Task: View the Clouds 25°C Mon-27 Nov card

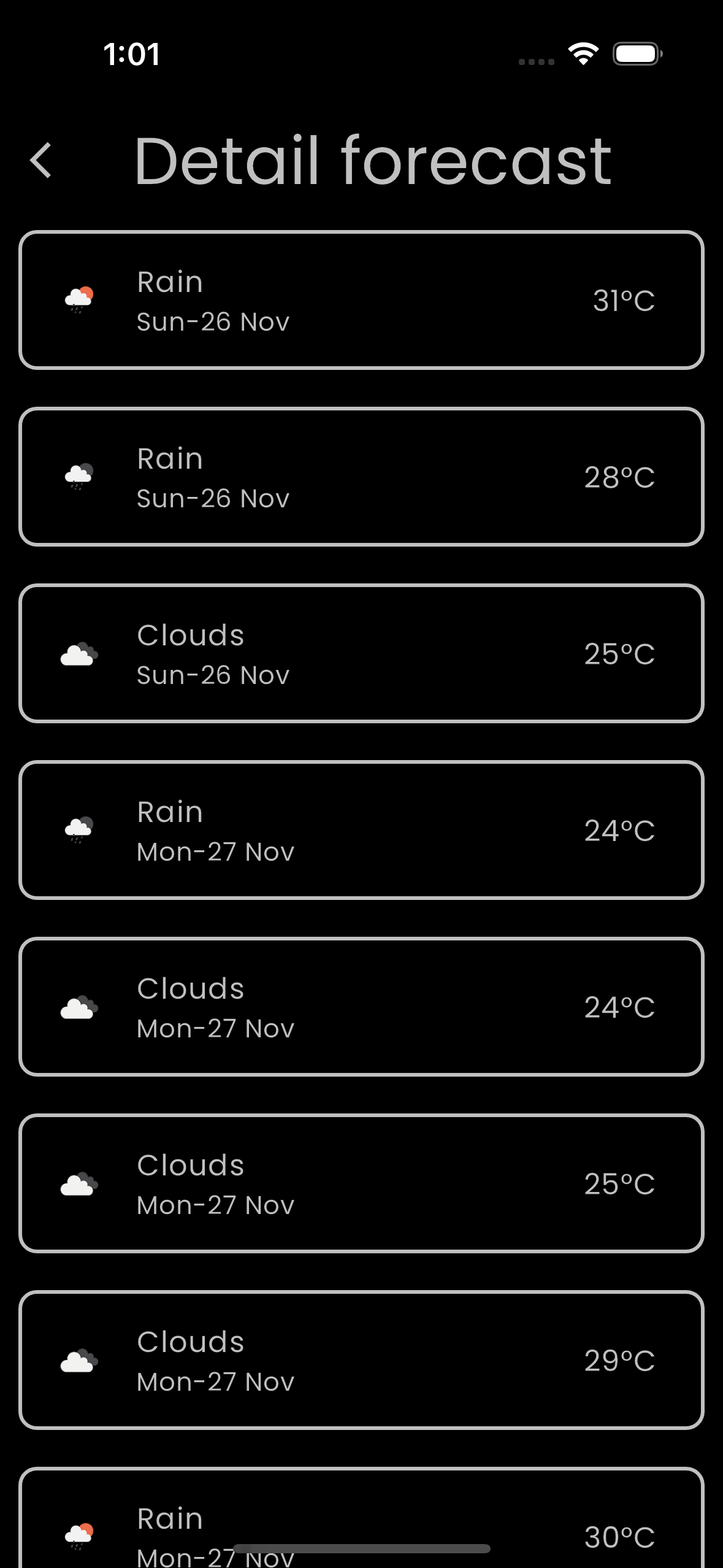Action: point(361,1183)
